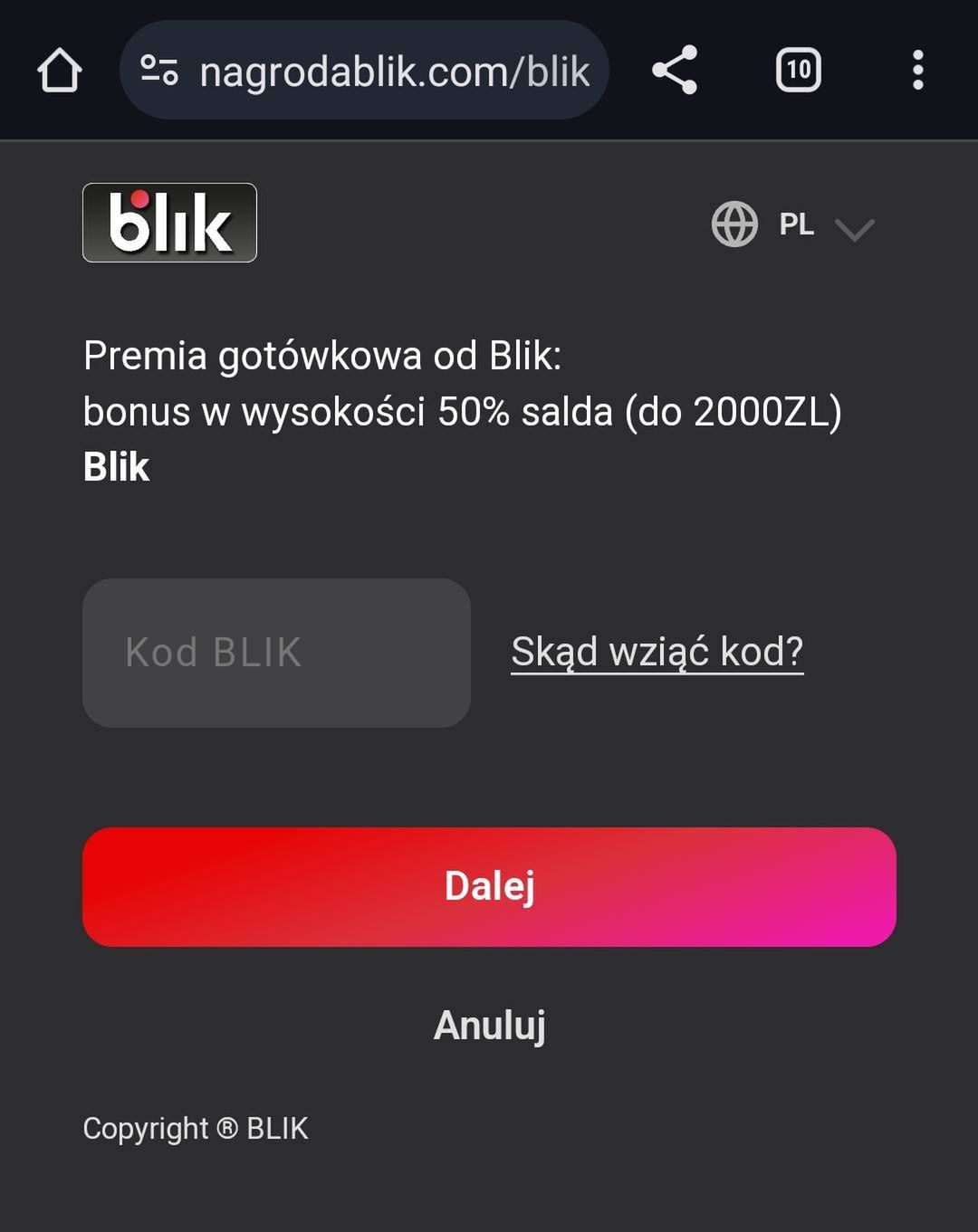The height and width of the screenshot is (1232, 978).
Task: Expand the language selector chevron
Action: [x=855, y=229]
